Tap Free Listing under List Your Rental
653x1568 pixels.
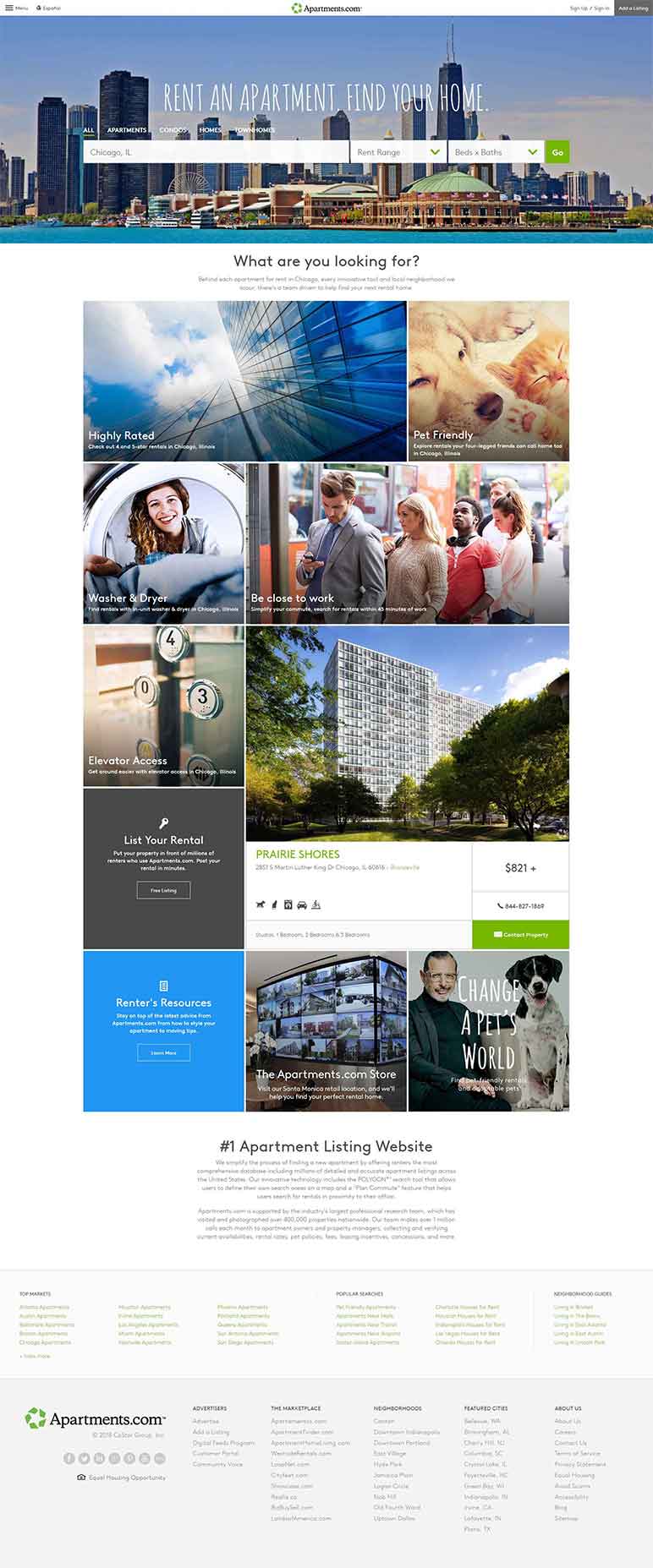tap(163, 890)
